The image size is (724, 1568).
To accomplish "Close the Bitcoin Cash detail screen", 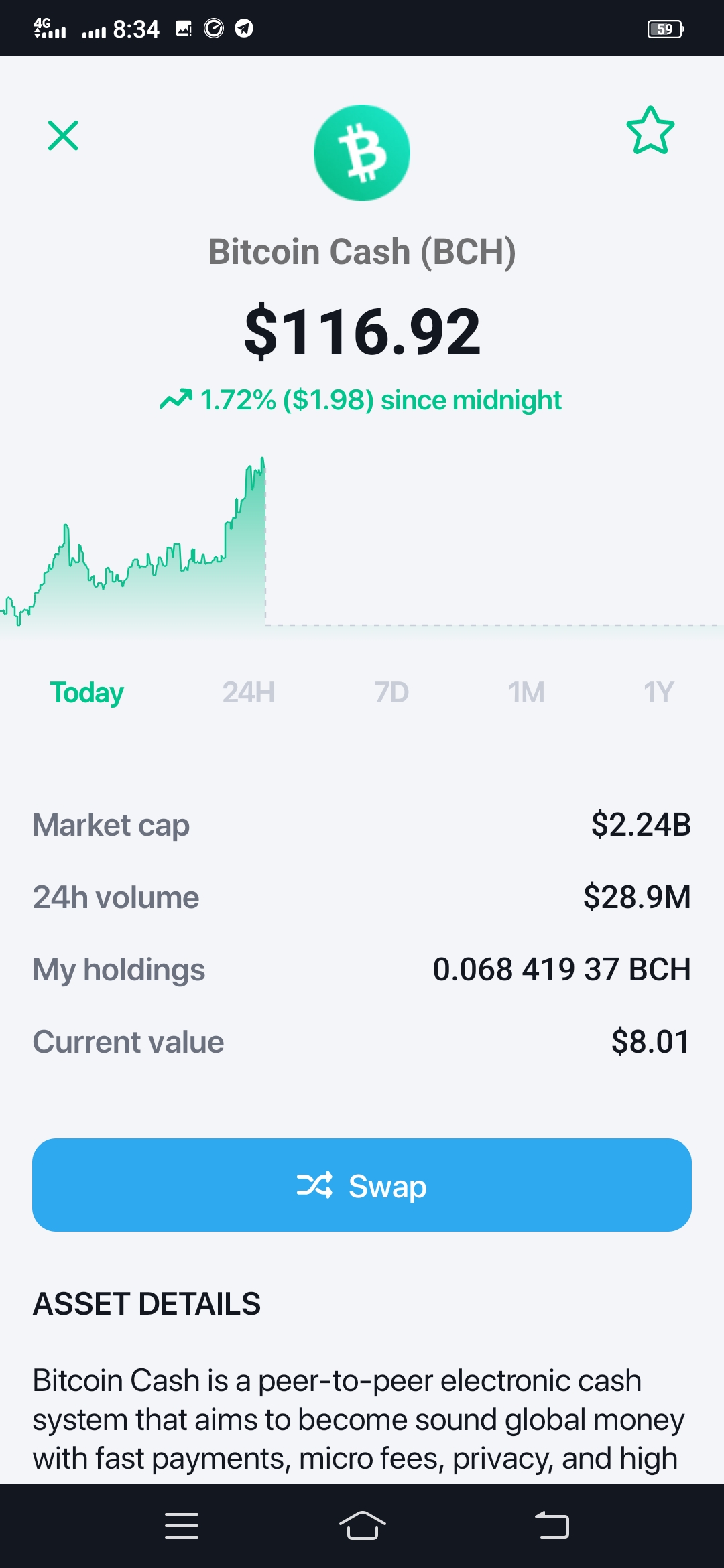I will click(63, 135).
